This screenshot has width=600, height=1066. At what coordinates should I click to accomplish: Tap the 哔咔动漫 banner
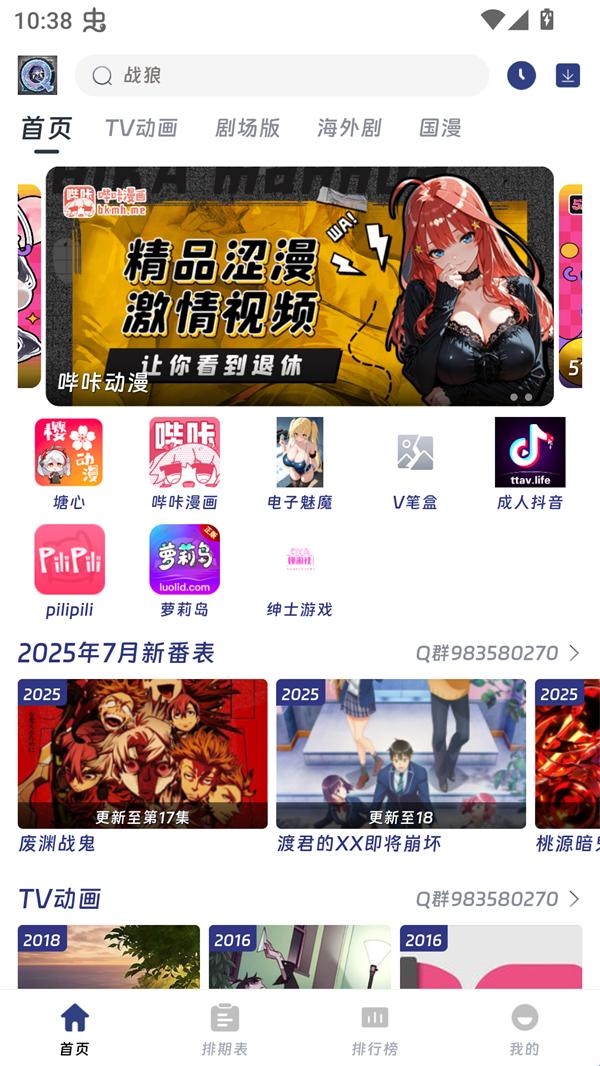pos(299,286)
